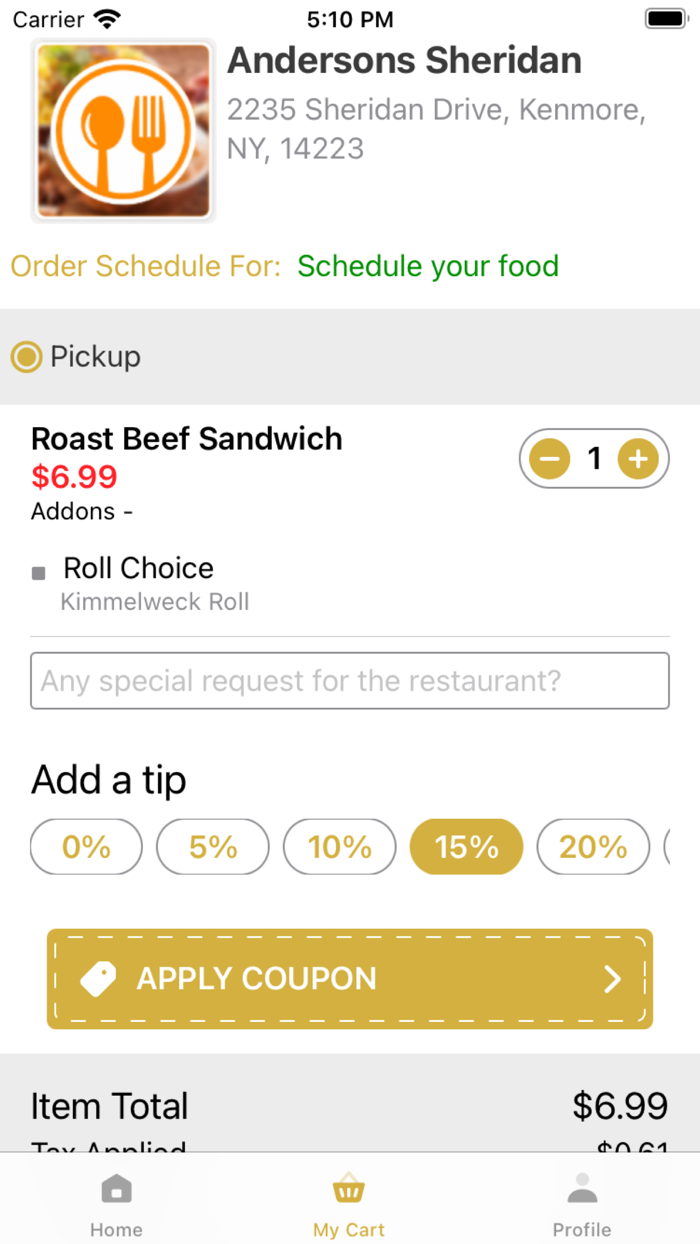Add a 20% tip
700x1244 pixels.
593,847
